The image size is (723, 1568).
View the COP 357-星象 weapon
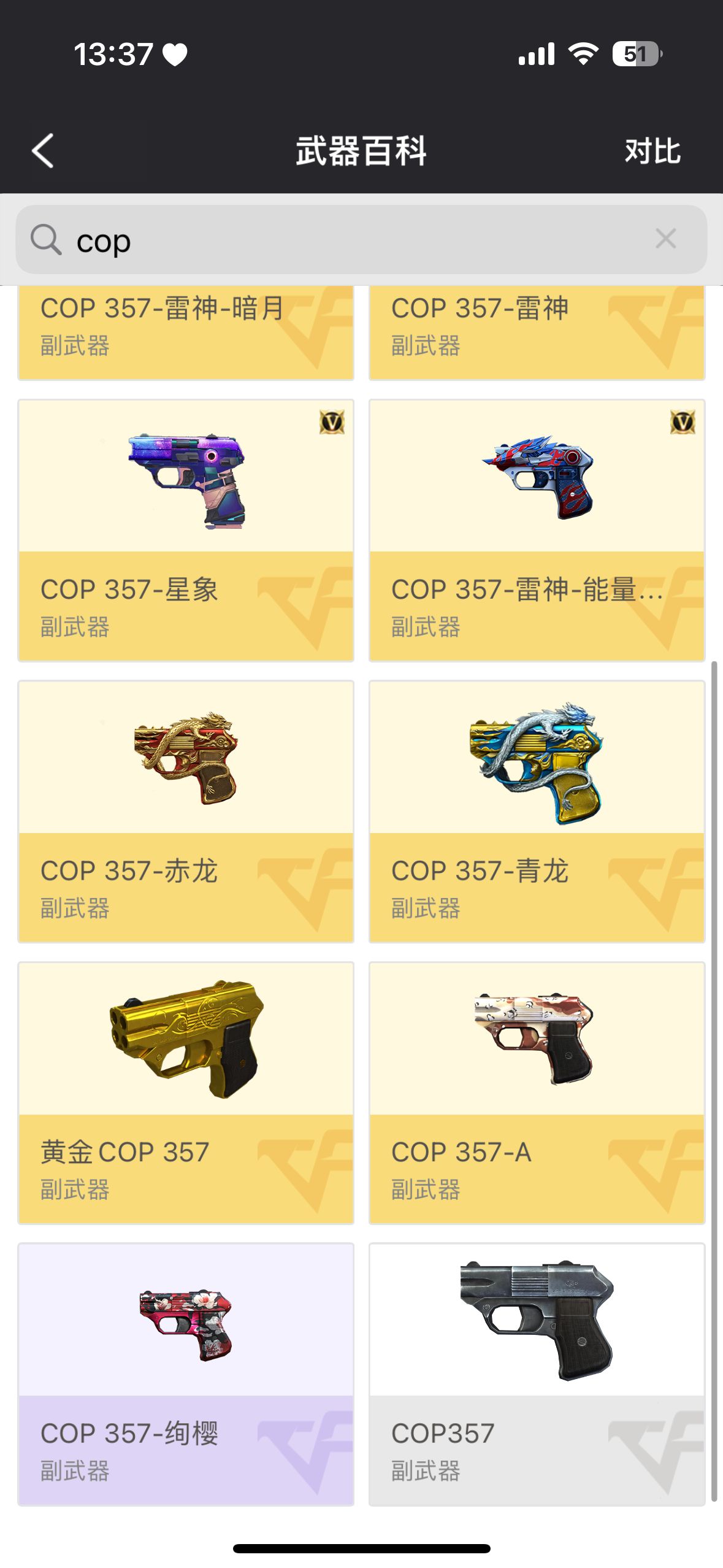186,531
